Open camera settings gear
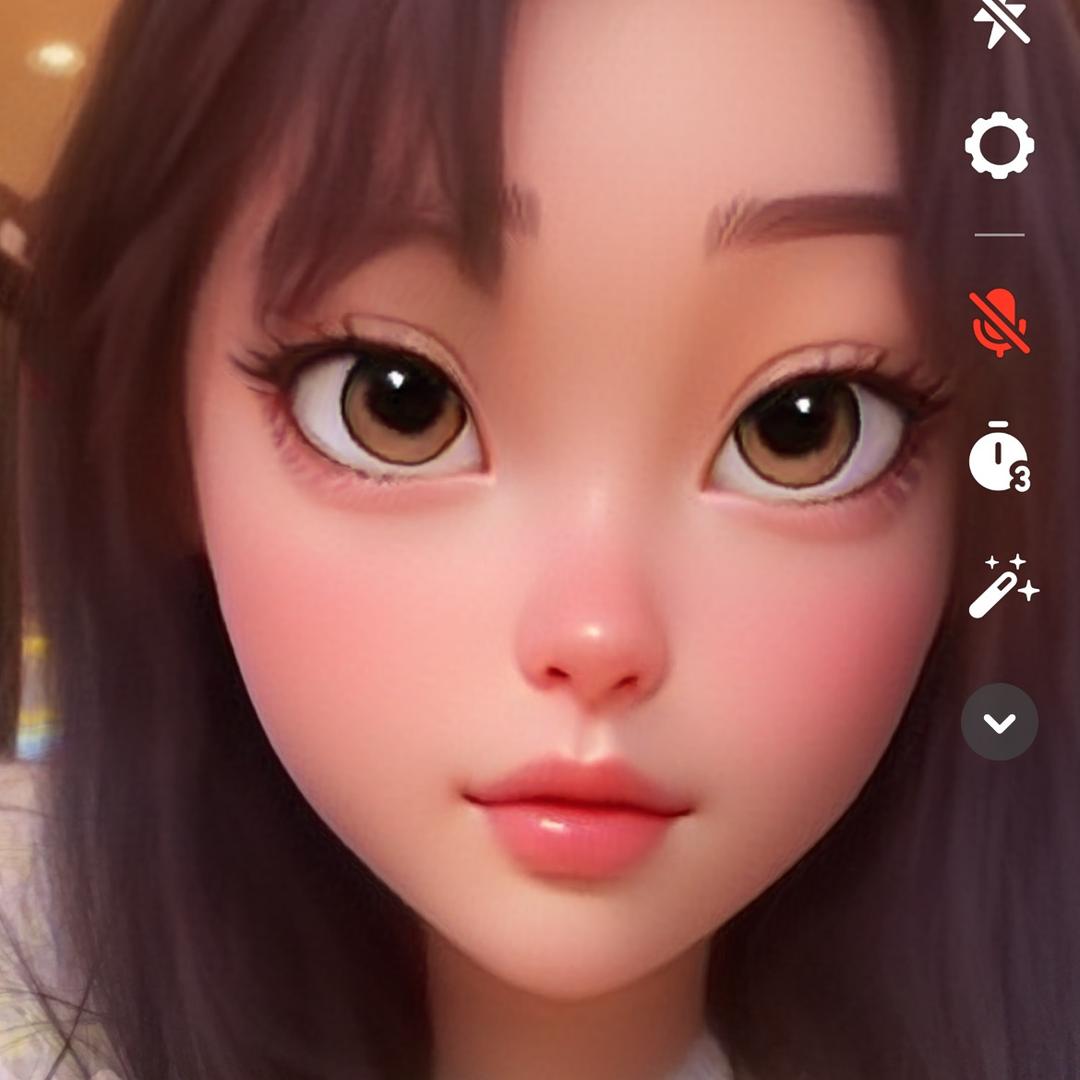This screenshot has width=1080, height=1080. pos(999,145)
